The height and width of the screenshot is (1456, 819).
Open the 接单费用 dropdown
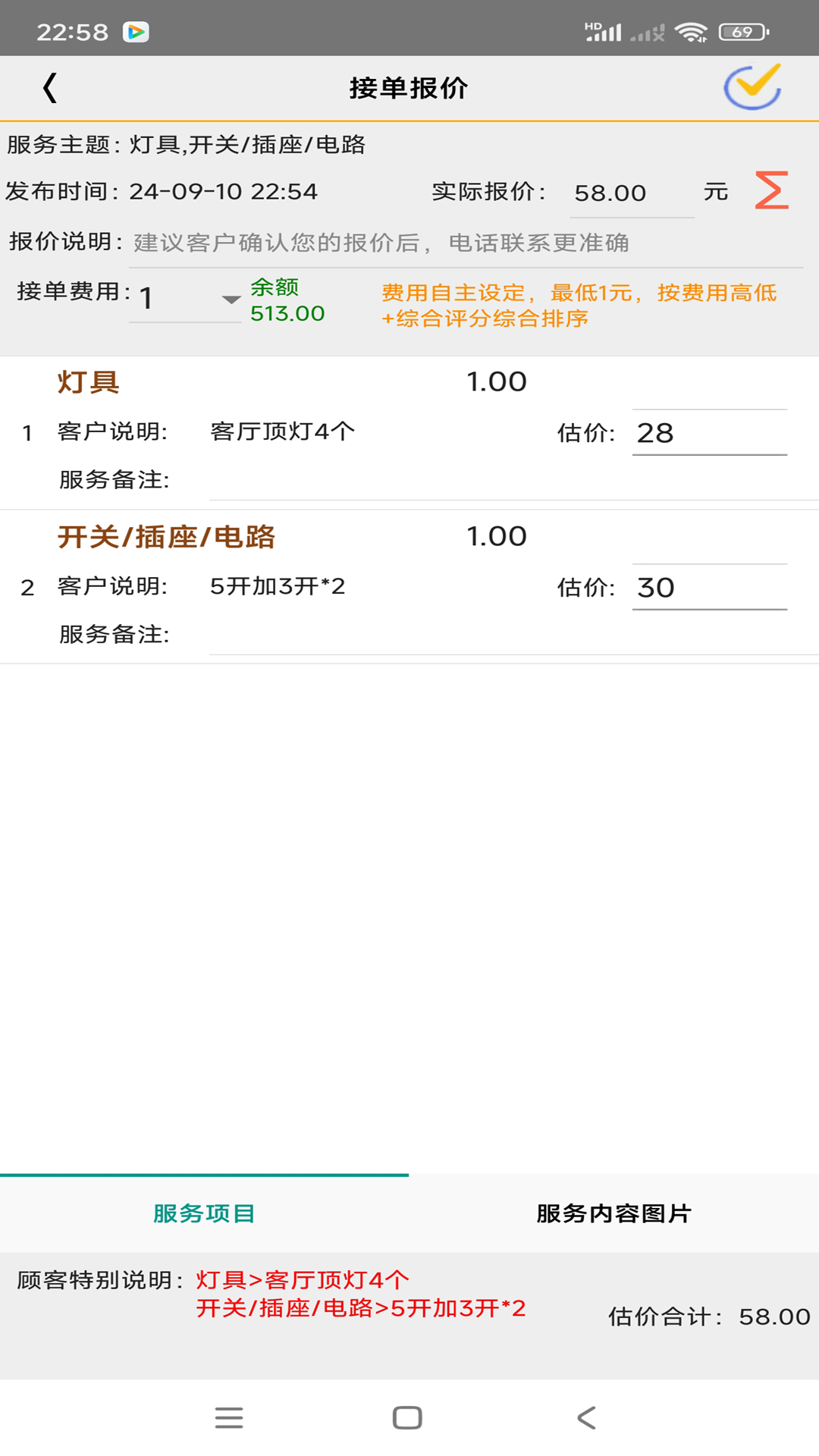coord(182,297)
